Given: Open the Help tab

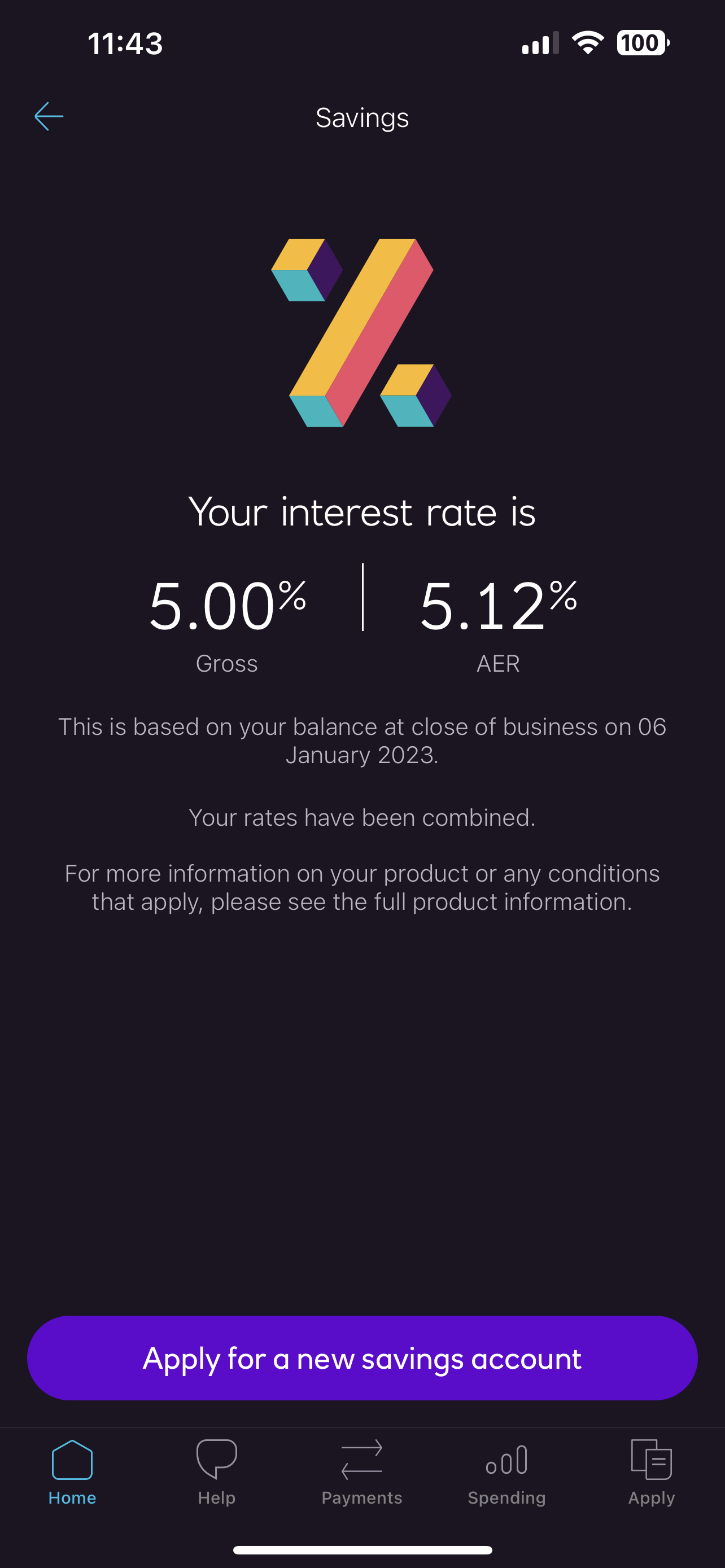Looking at the screenshot, I should [x=217, y=1473].
